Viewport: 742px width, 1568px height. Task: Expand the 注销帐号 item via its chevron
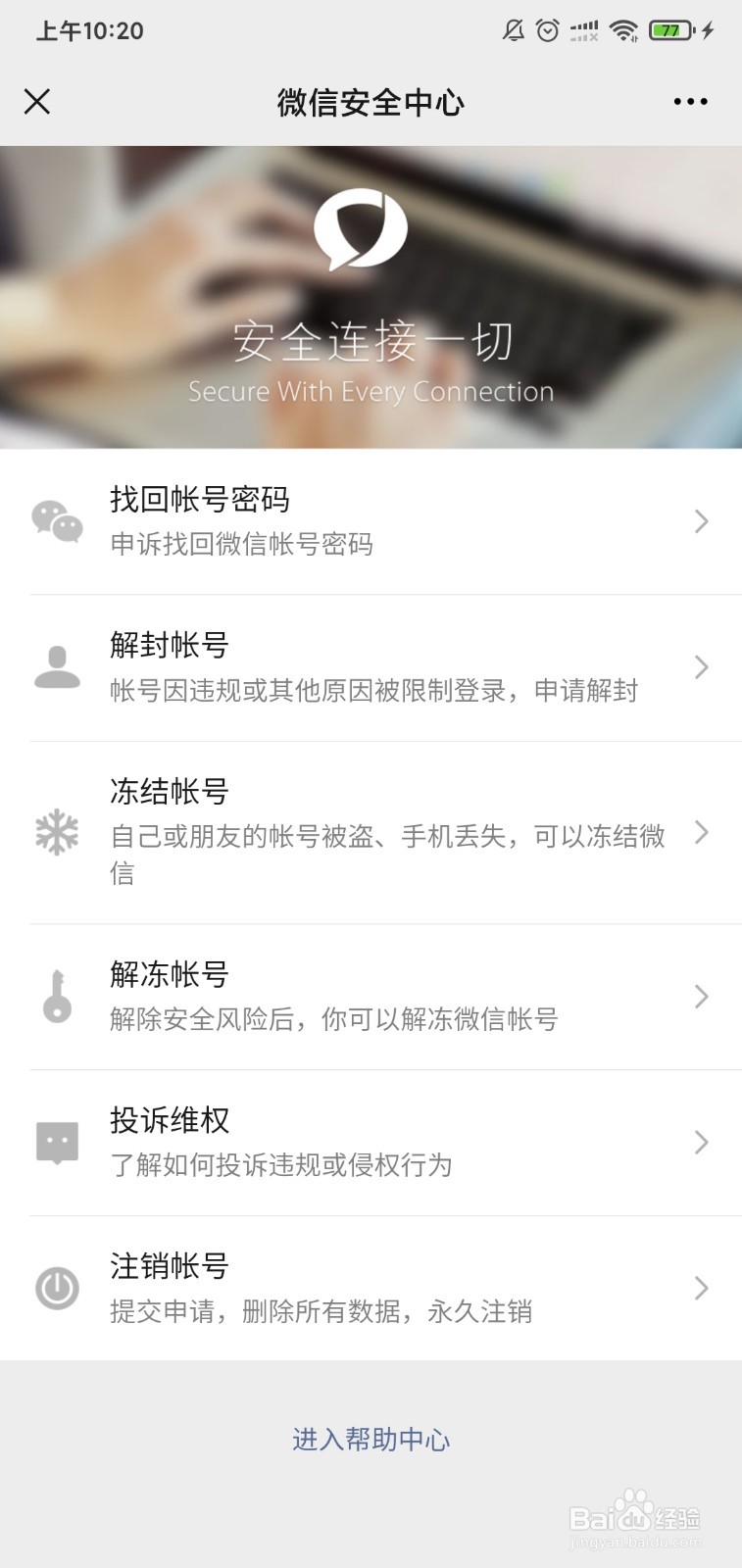(x=701, y=1288)
